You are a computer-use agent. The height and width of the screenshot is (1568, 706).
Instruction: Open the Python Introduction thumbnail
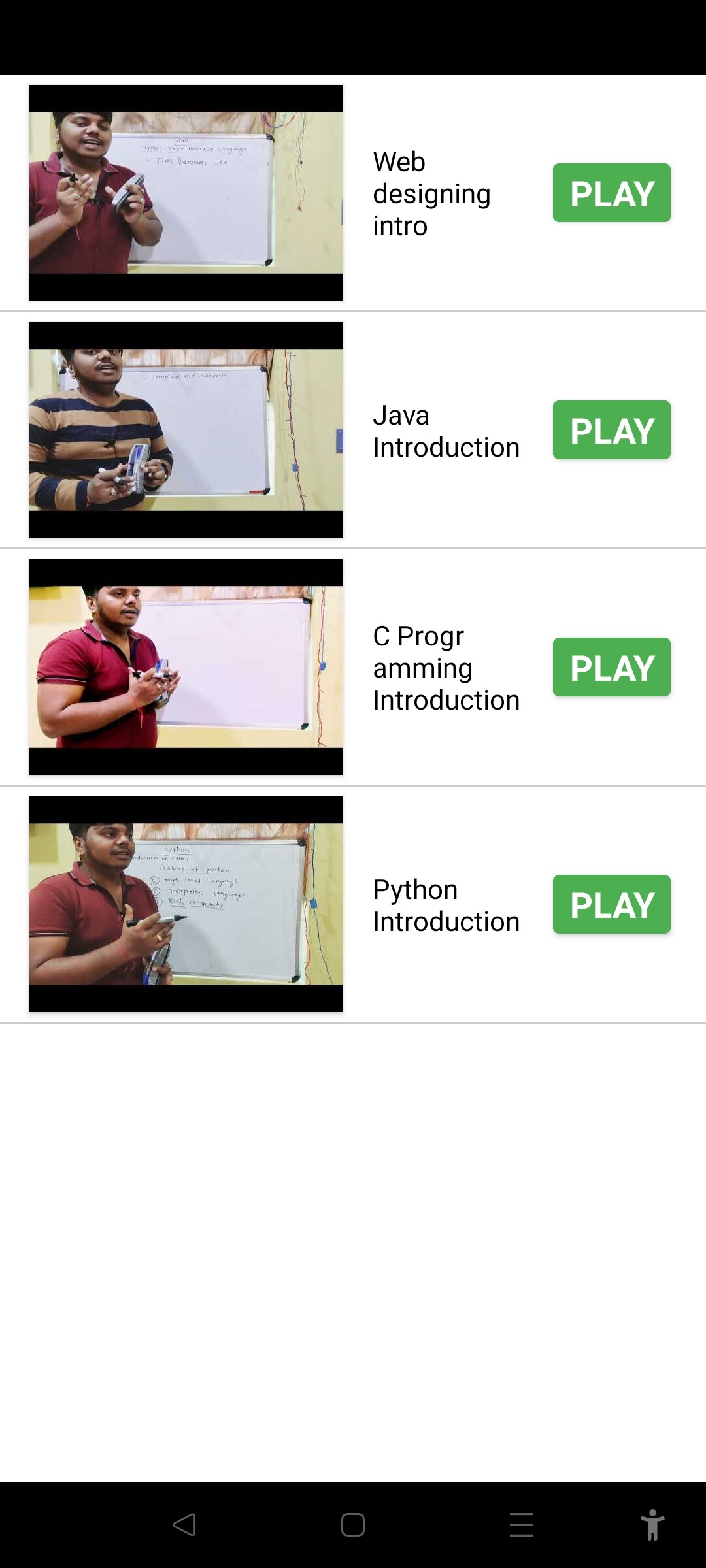(x=186, y=904)
